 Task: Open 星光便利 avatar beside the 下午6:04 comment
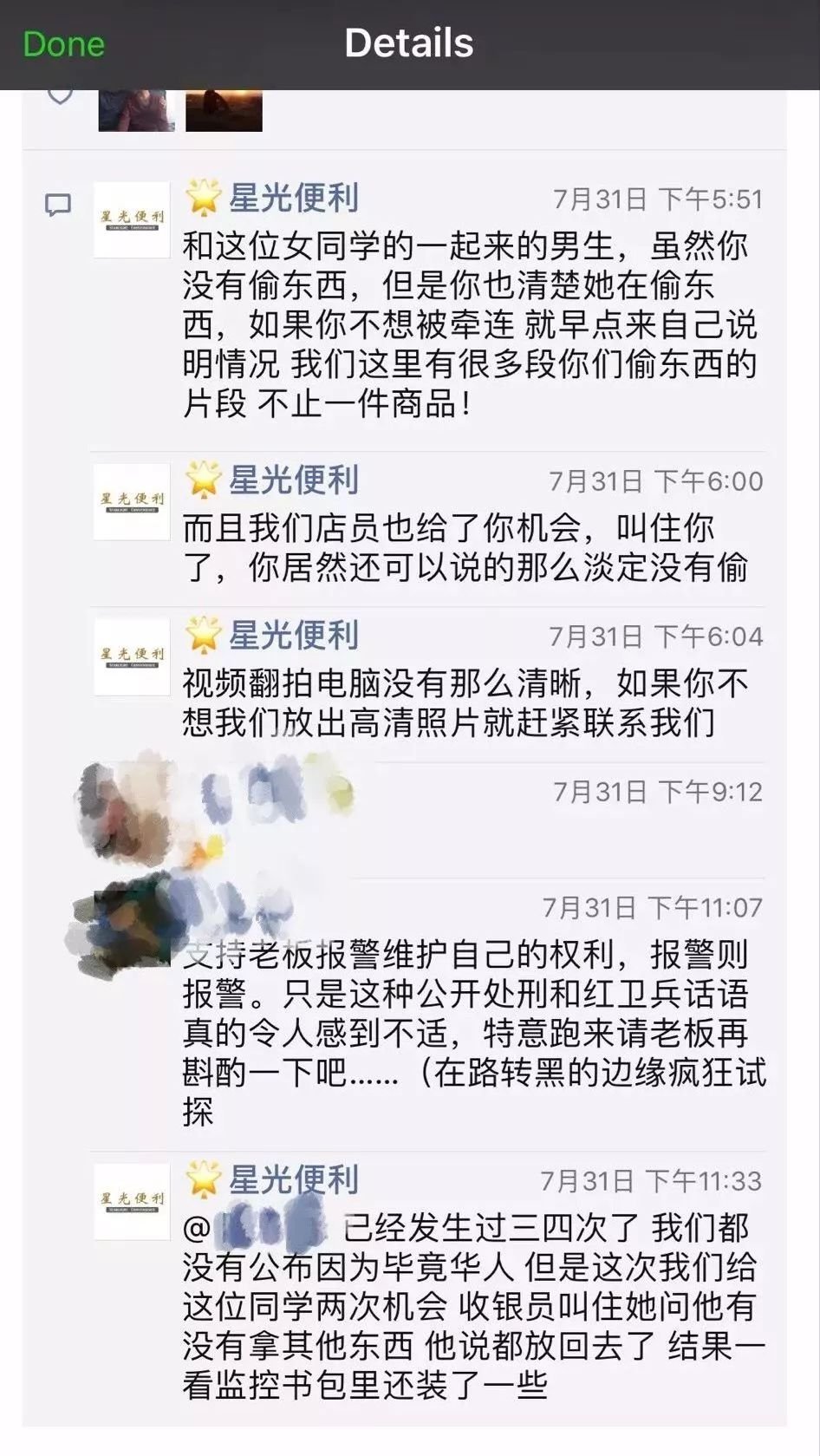coord(132,656)
